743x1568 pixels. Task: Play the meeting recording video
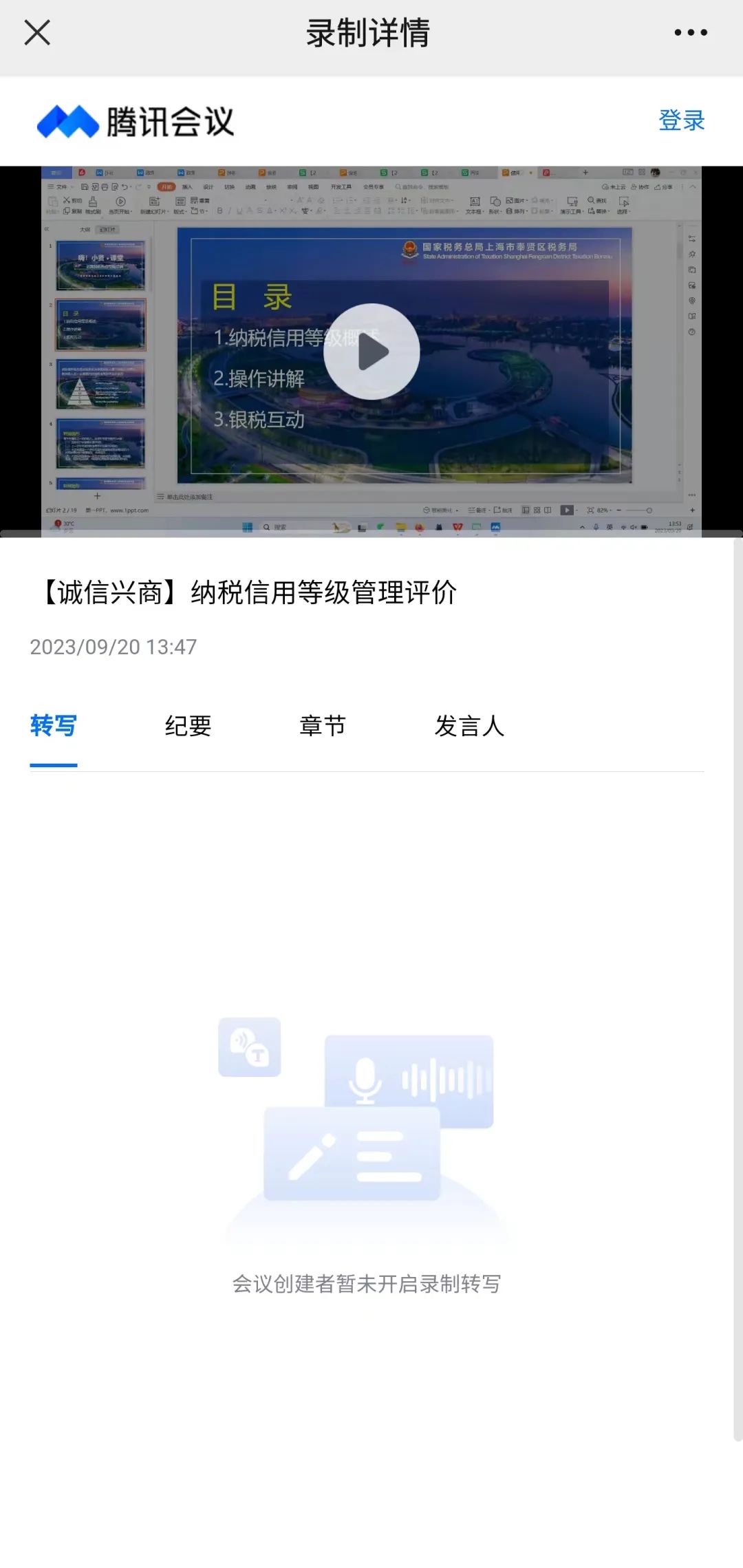tap(371, 352)
